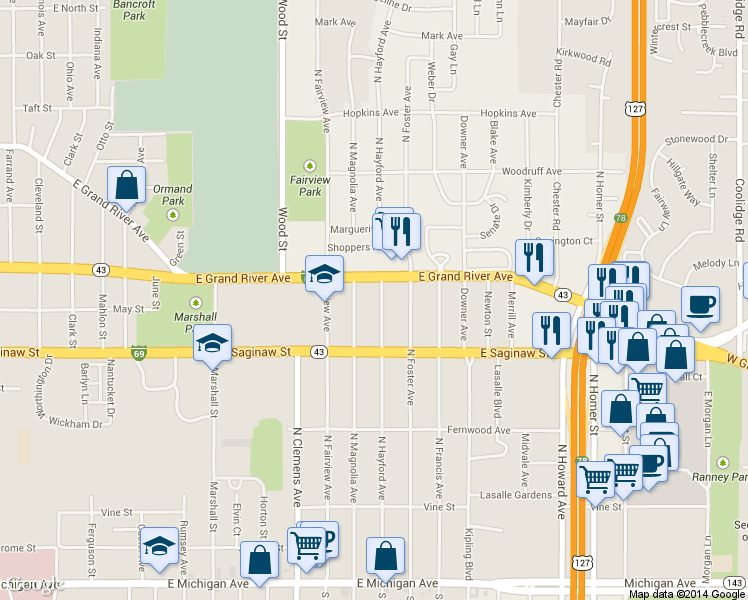Open the shopping cart marker by N Clemens Ave
The image size is (748, 600).
[307, 545]
